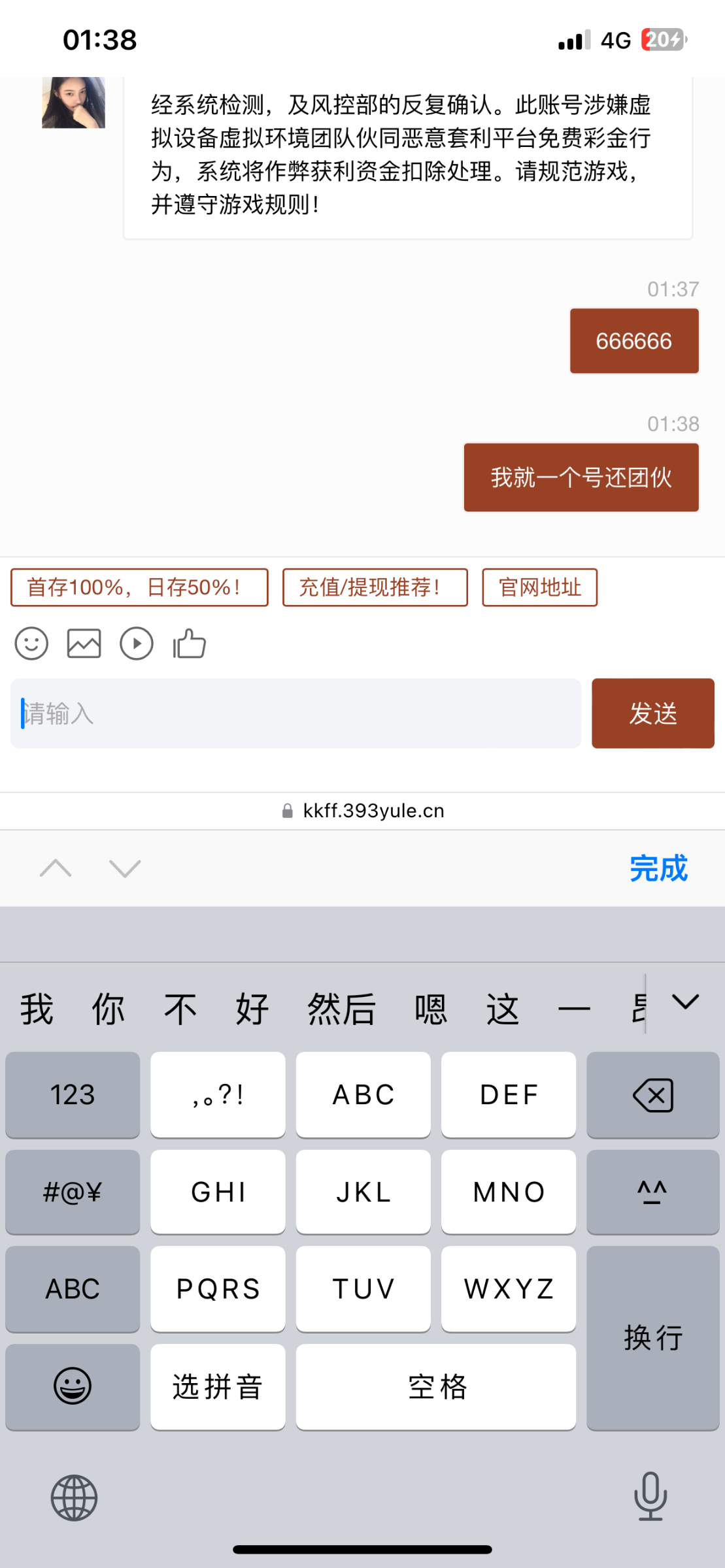Hit the backspace key
This screenshot has width=725, height=1568.
pyautogui.click(x=652, y=1095)
